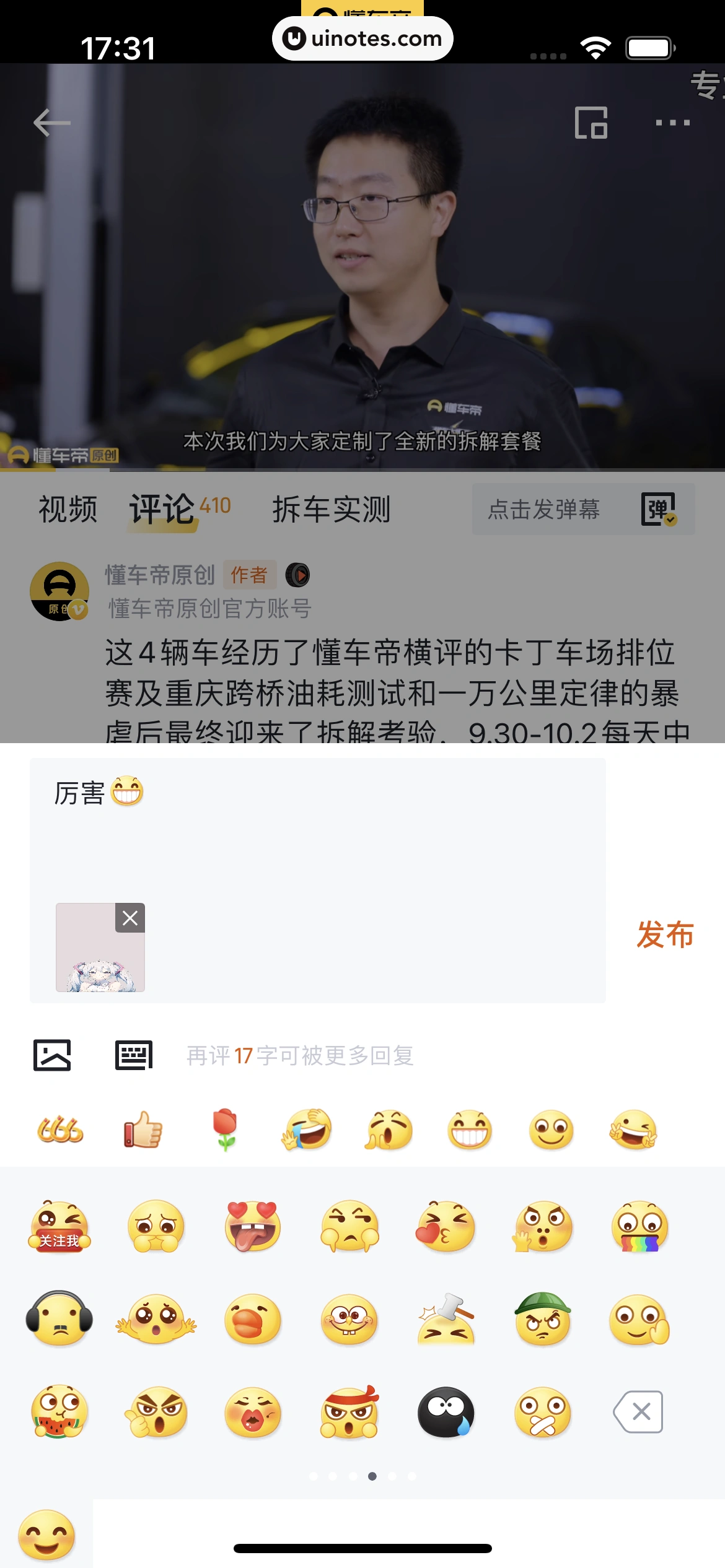Switch to the 拆车实测 tab
Image resolution: width=725 pixels, height=1568 pixels.
point(331,510)
